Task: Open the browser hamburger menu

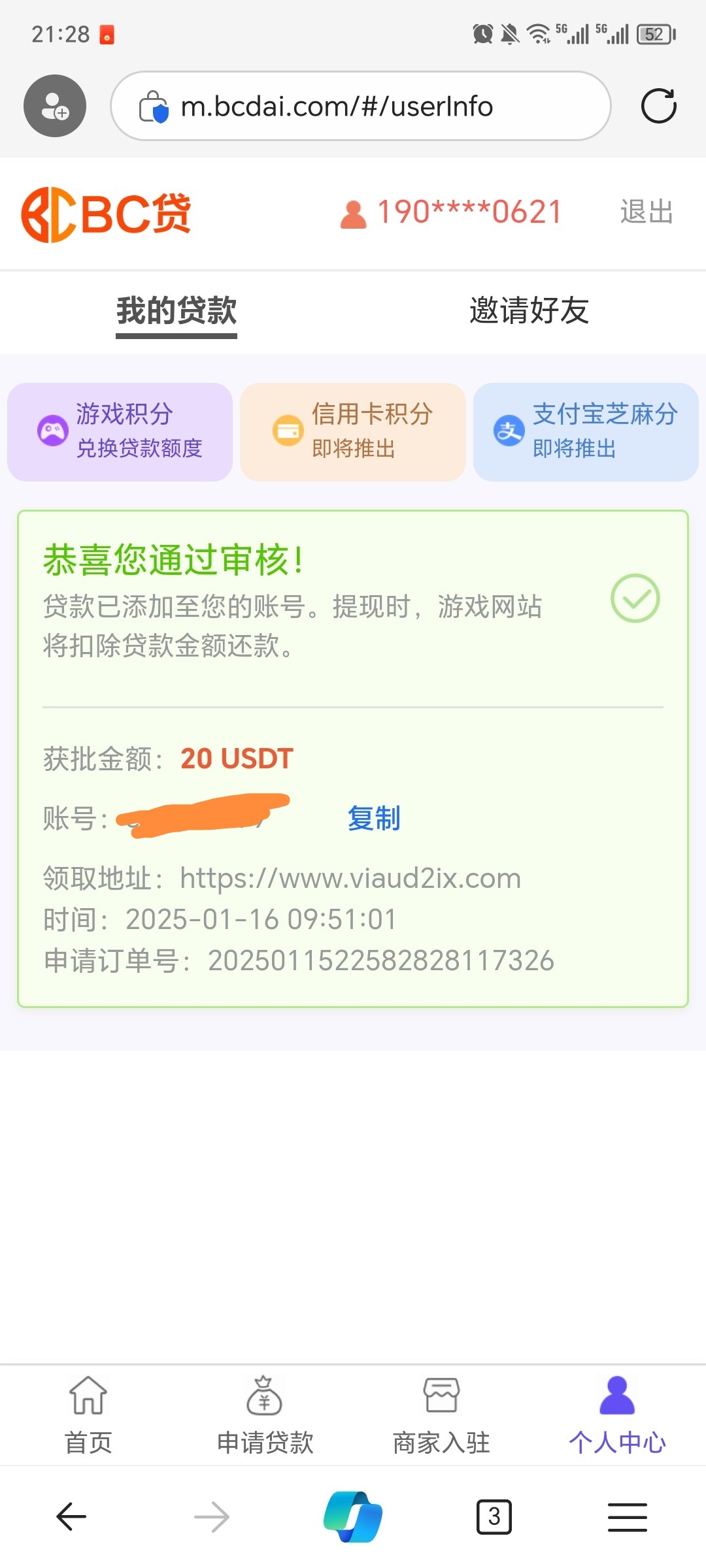Action: click(x=628, y=1516)
